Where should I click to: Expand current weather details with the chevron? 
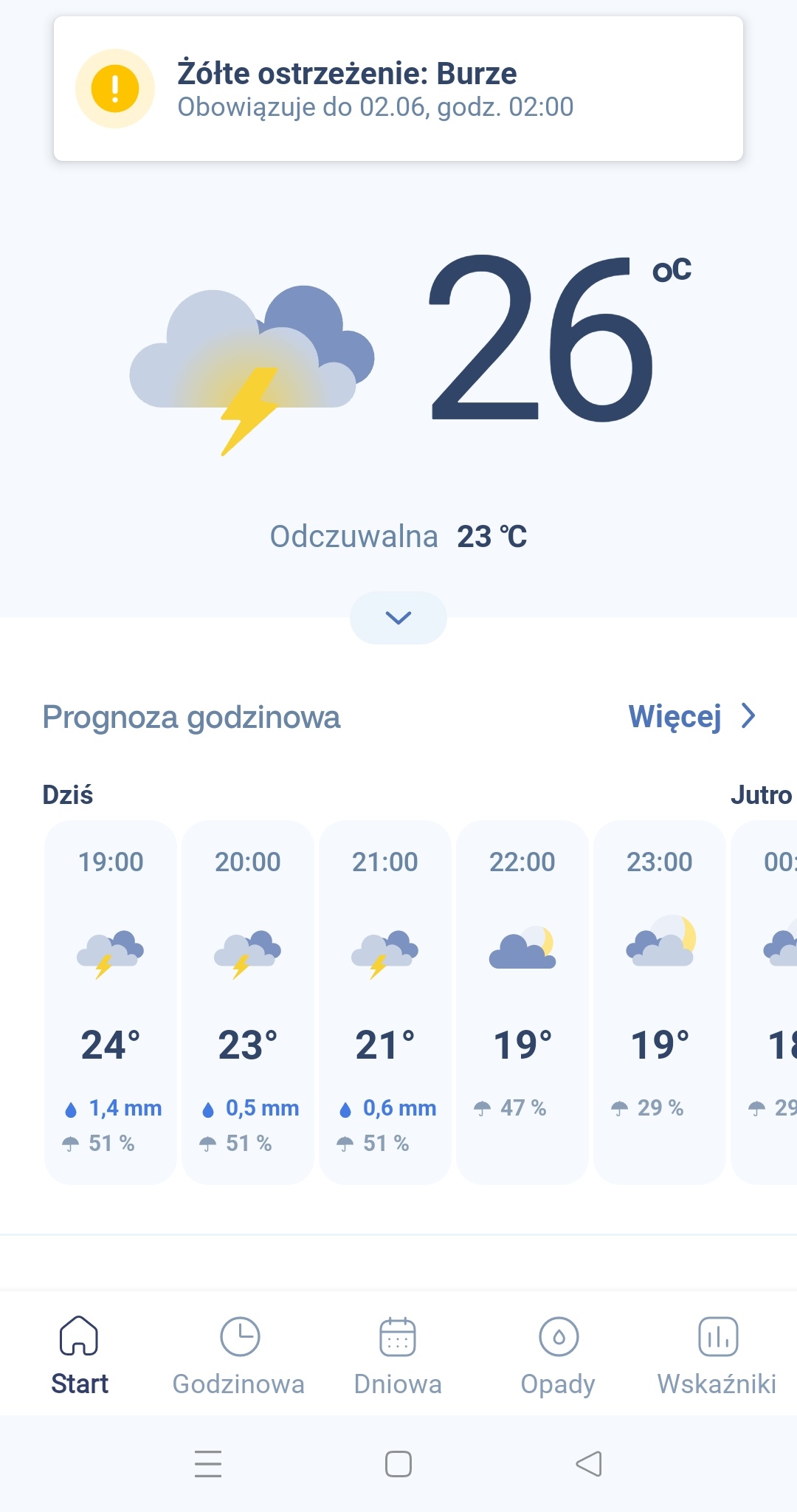[x=398, y=617]
